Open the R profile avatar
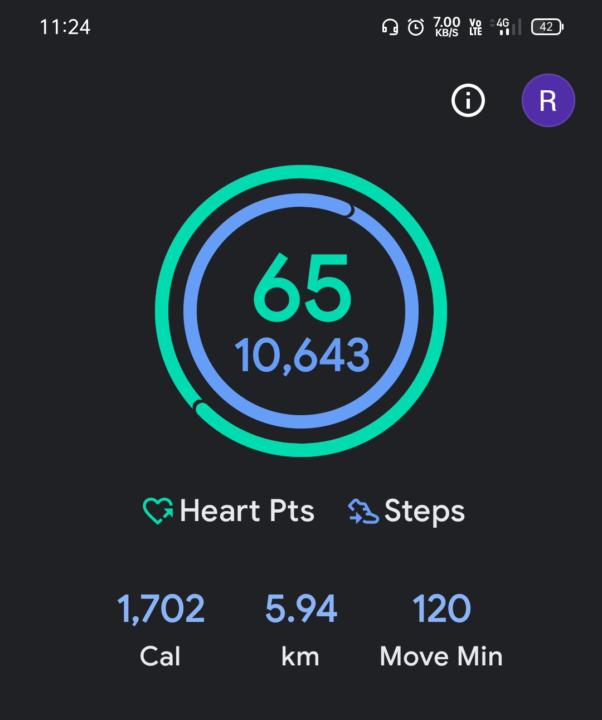602x720 pixels. (548, 101)
